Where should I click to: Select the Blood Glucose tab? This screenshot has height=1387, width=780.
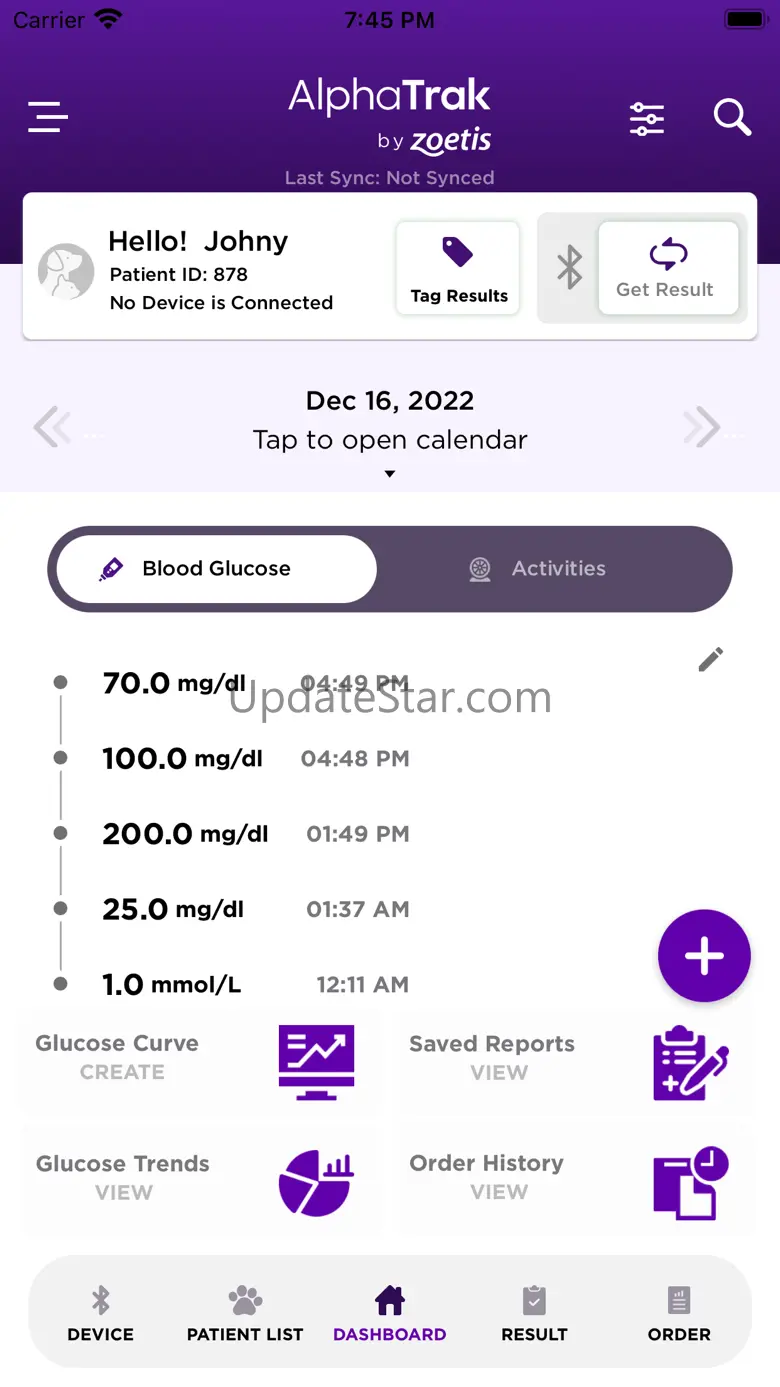216,569
